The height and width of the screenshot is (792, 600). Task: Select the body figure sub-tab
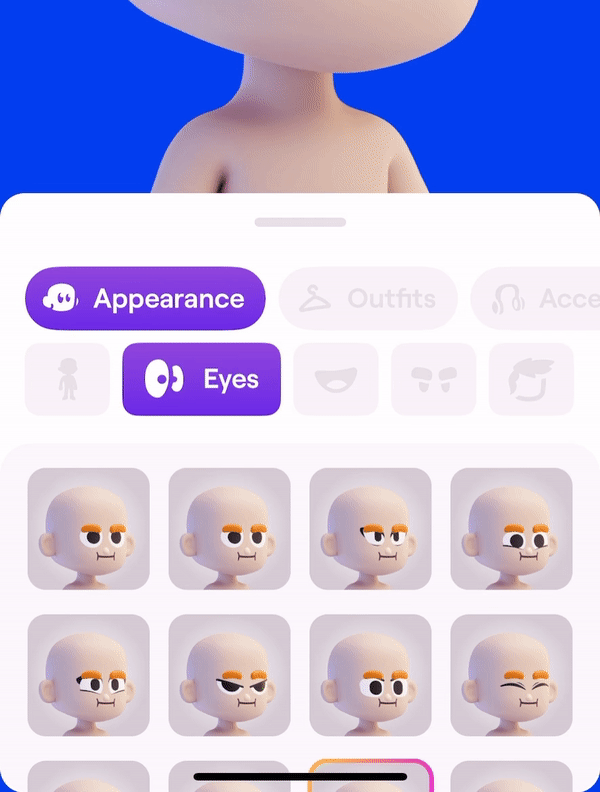pos(67,379)
